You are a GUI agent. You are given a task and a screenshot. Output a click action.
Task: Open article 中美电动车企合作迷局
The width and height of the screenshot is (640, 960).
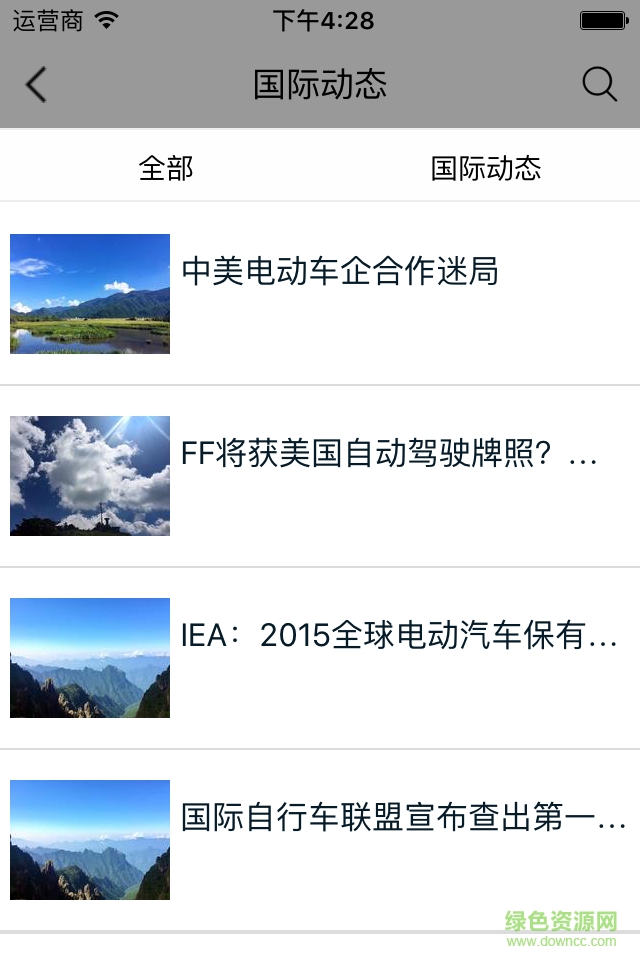click(x=340, y=272)
